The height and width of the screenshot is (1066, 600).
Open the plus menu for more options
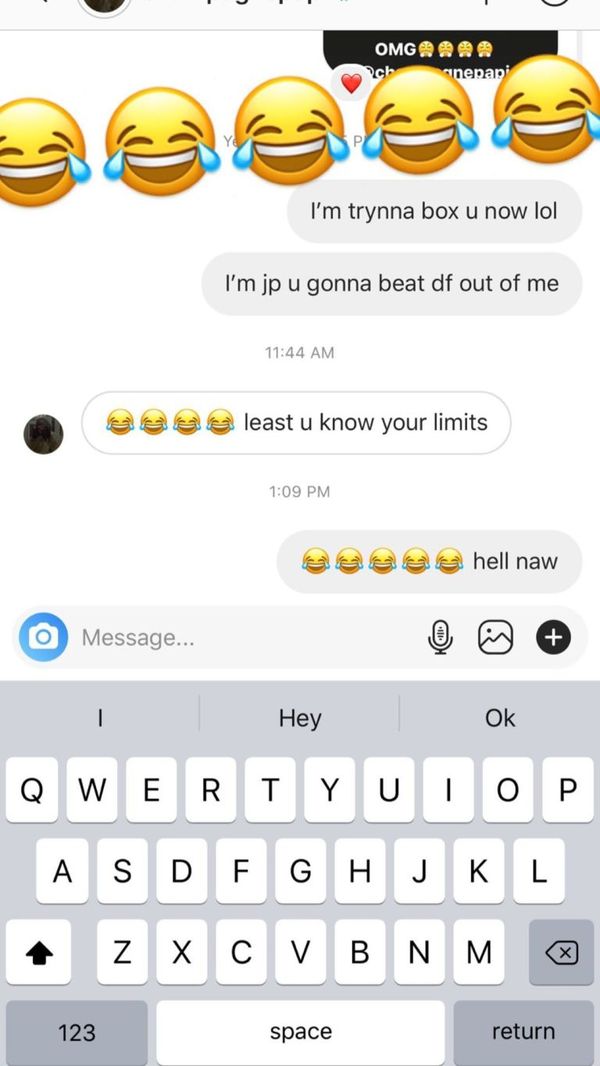(x=553, y=638)
